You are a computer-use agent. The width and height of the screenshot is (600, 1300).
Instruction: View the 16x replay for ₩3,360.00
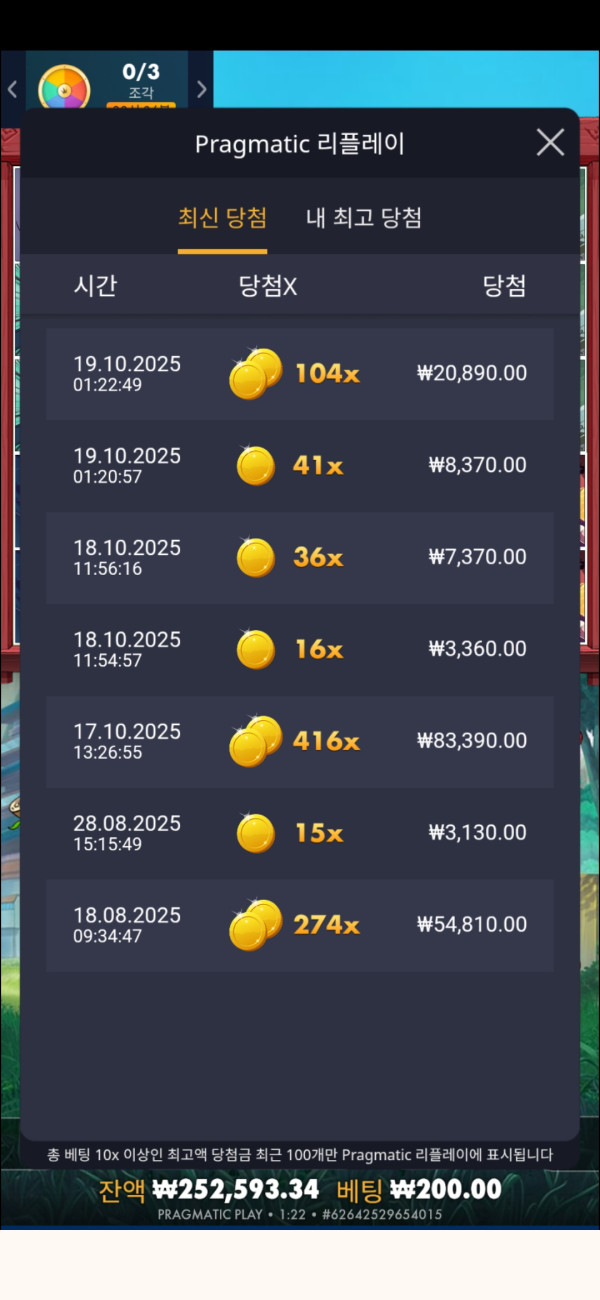[300, 650]
